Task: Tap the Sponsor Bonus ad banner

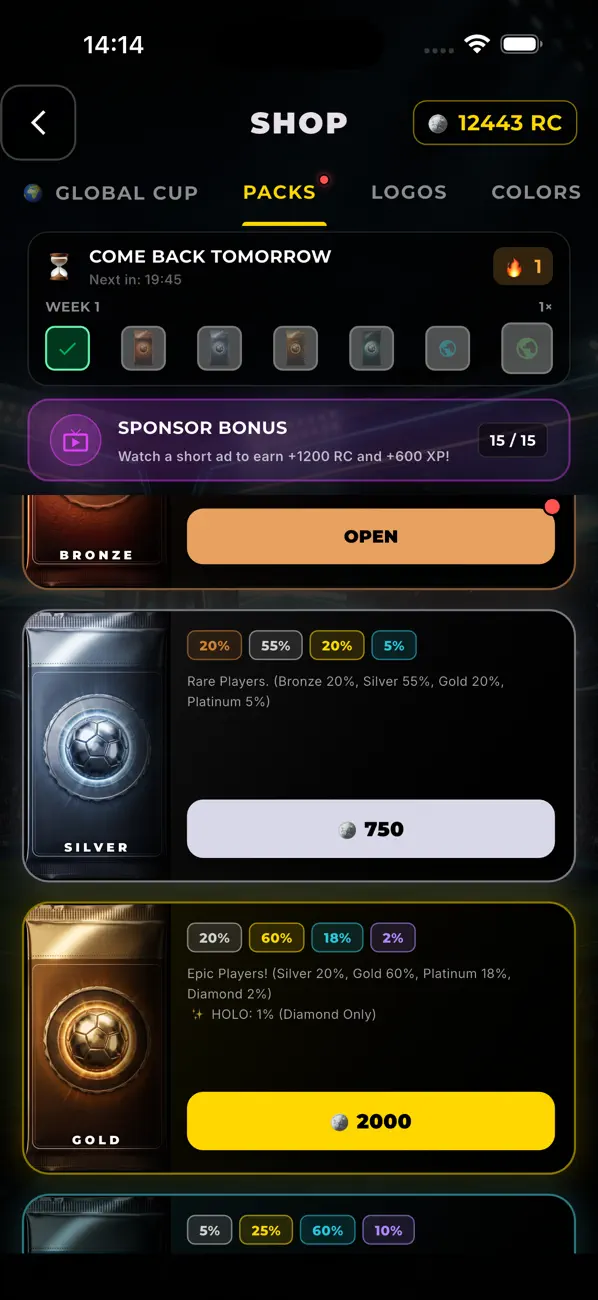Action: coord(299,441)
